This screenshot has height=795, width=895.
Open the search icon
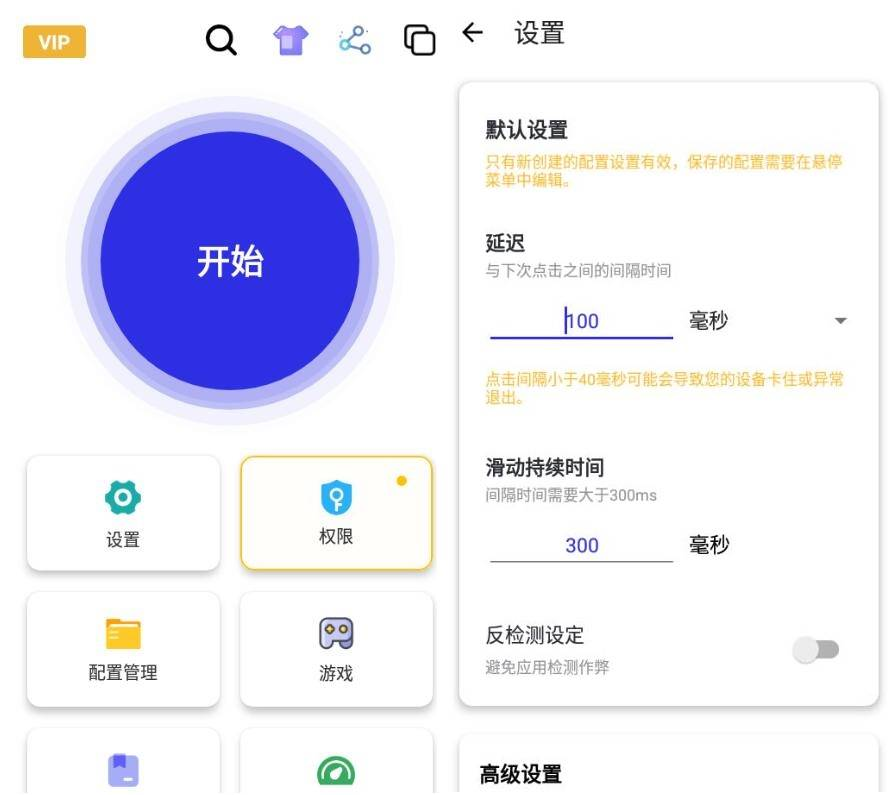tap(221, 41)
